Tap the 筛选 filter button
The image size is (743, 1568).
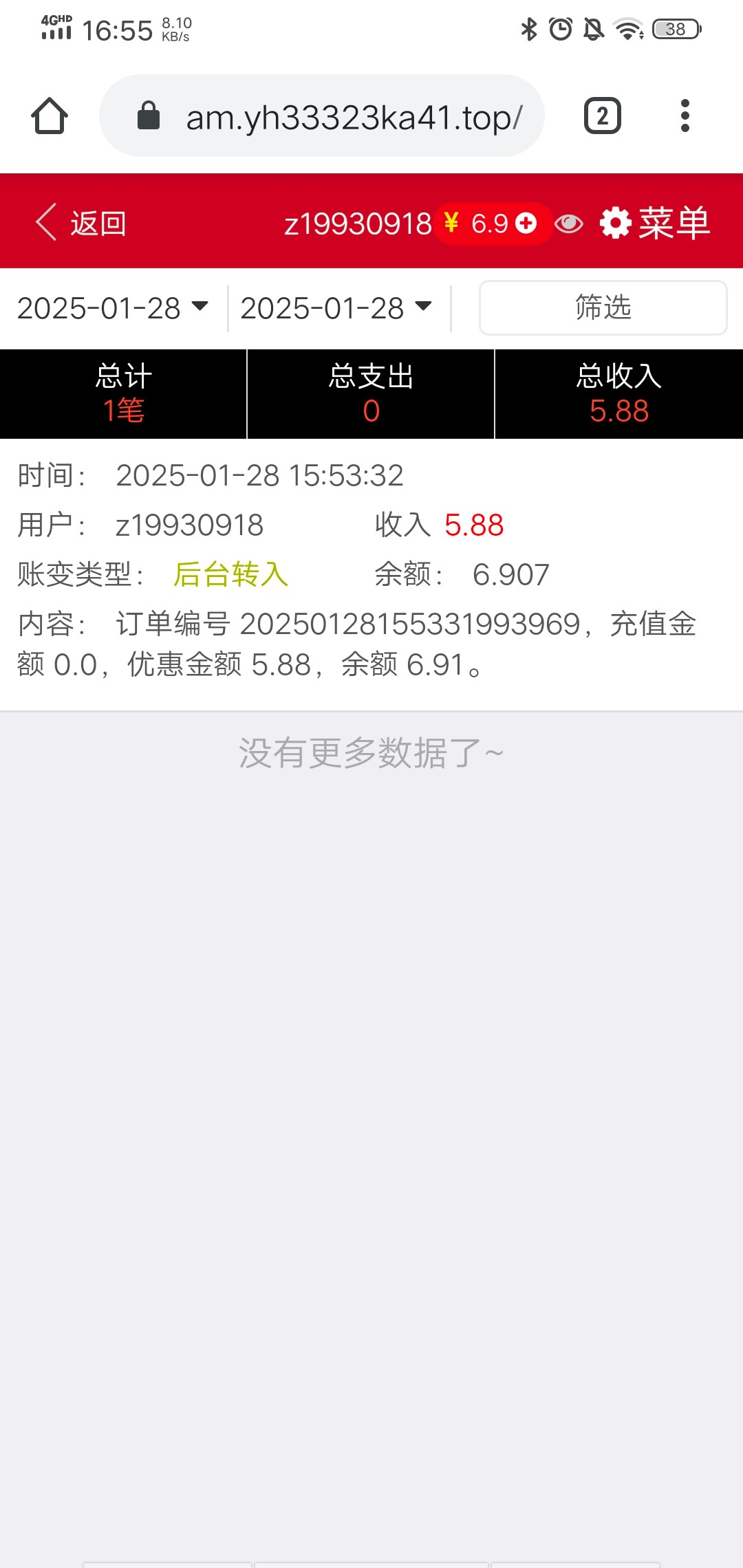click(603, 307)
